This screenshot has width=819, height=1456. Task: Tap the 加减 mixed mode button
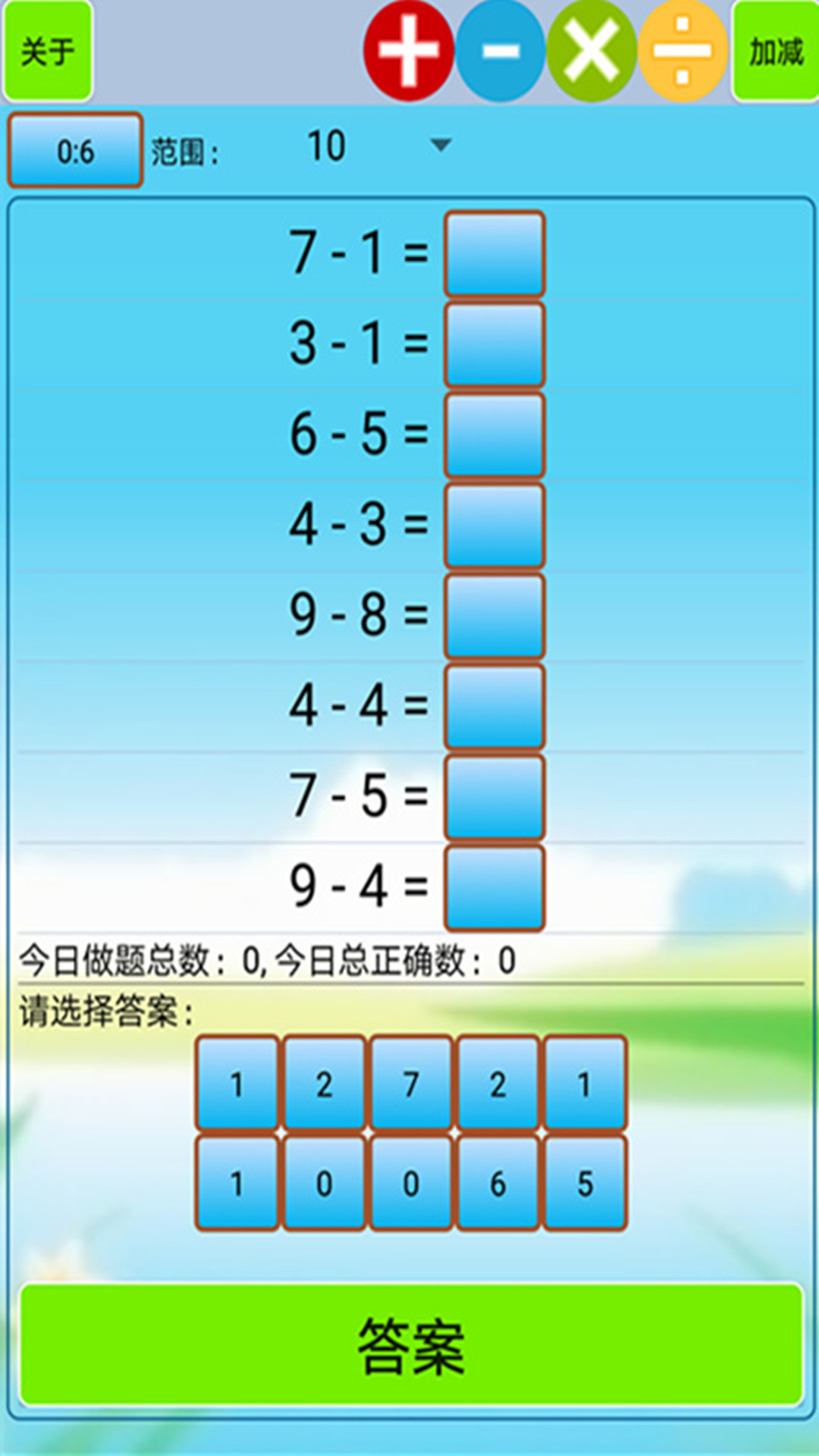click(775, 52)
